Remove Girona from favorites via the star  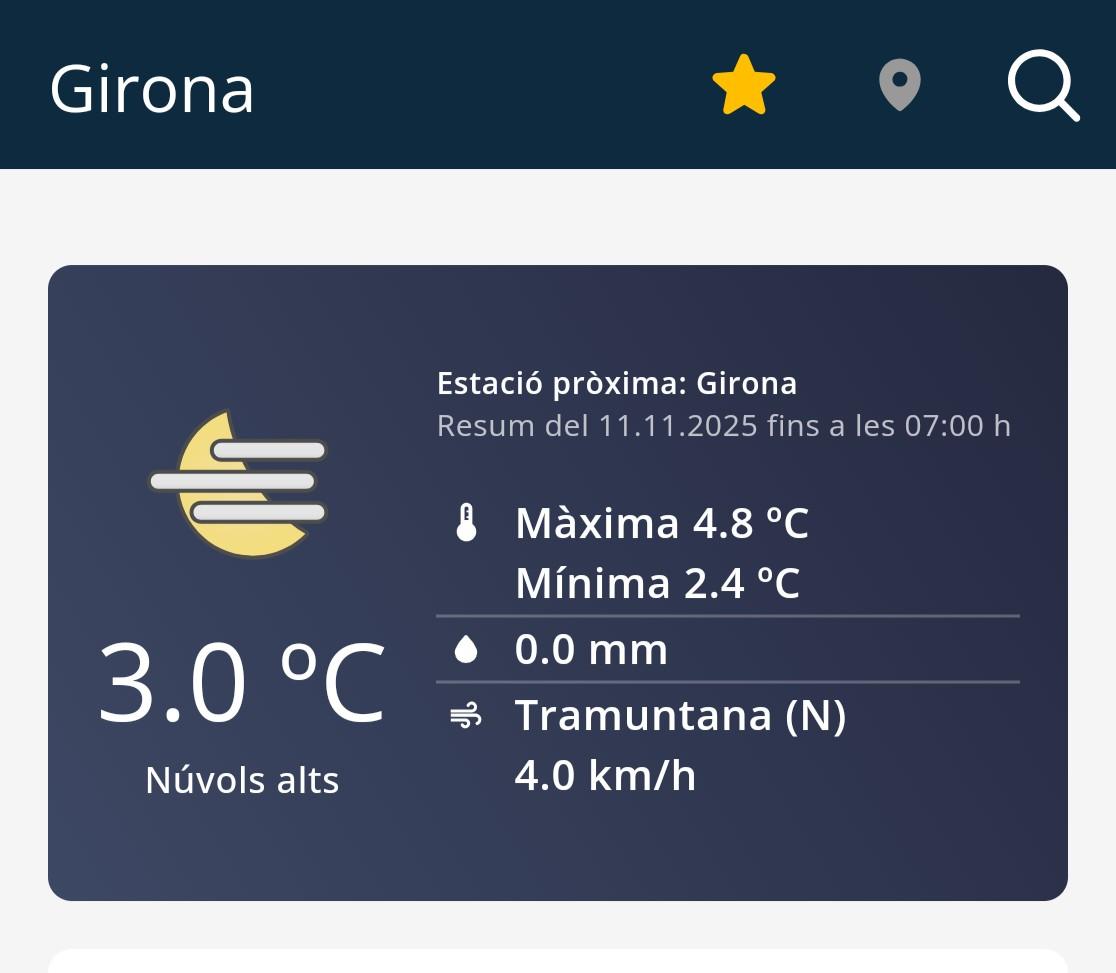click(743, 86)
